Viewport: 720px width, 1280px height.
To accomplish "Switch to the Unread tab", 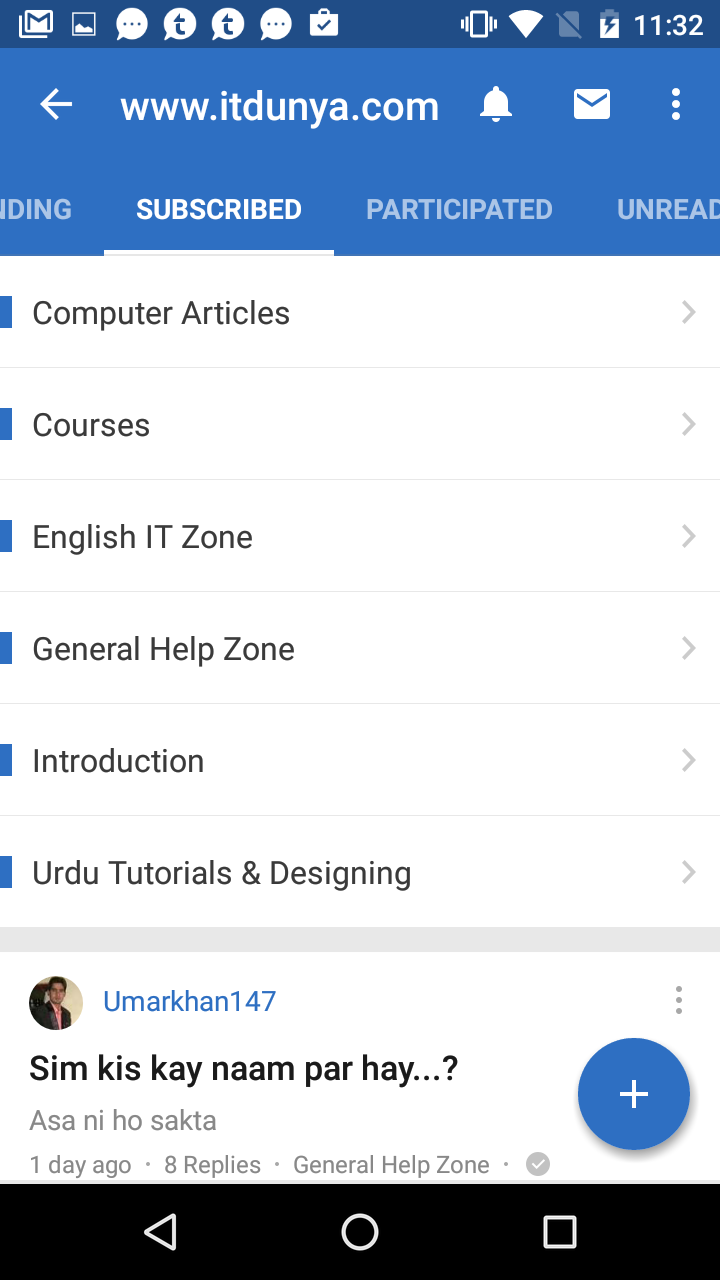I will (x=667, y=209).
